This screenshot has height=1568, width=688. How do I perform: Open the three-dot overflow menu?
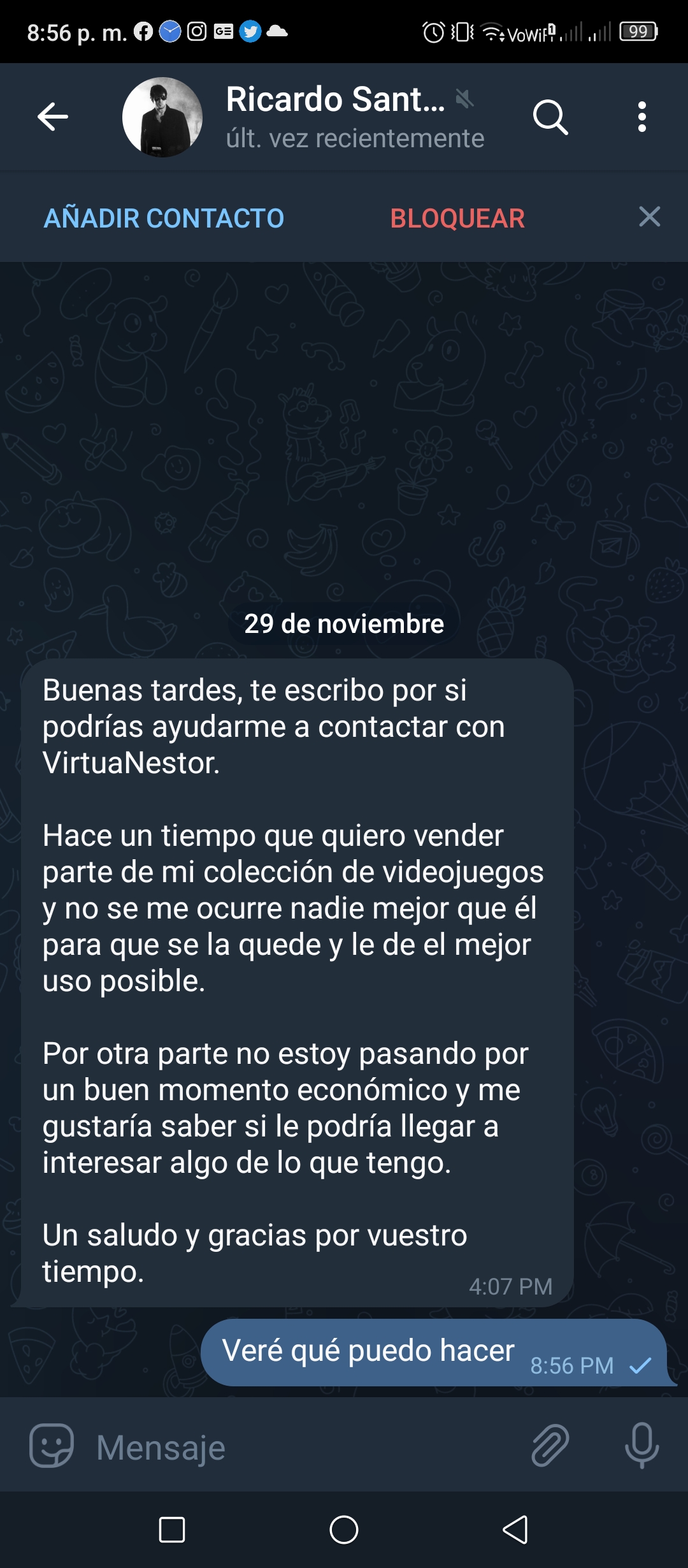pyautogui.click(x=642, y=117)
